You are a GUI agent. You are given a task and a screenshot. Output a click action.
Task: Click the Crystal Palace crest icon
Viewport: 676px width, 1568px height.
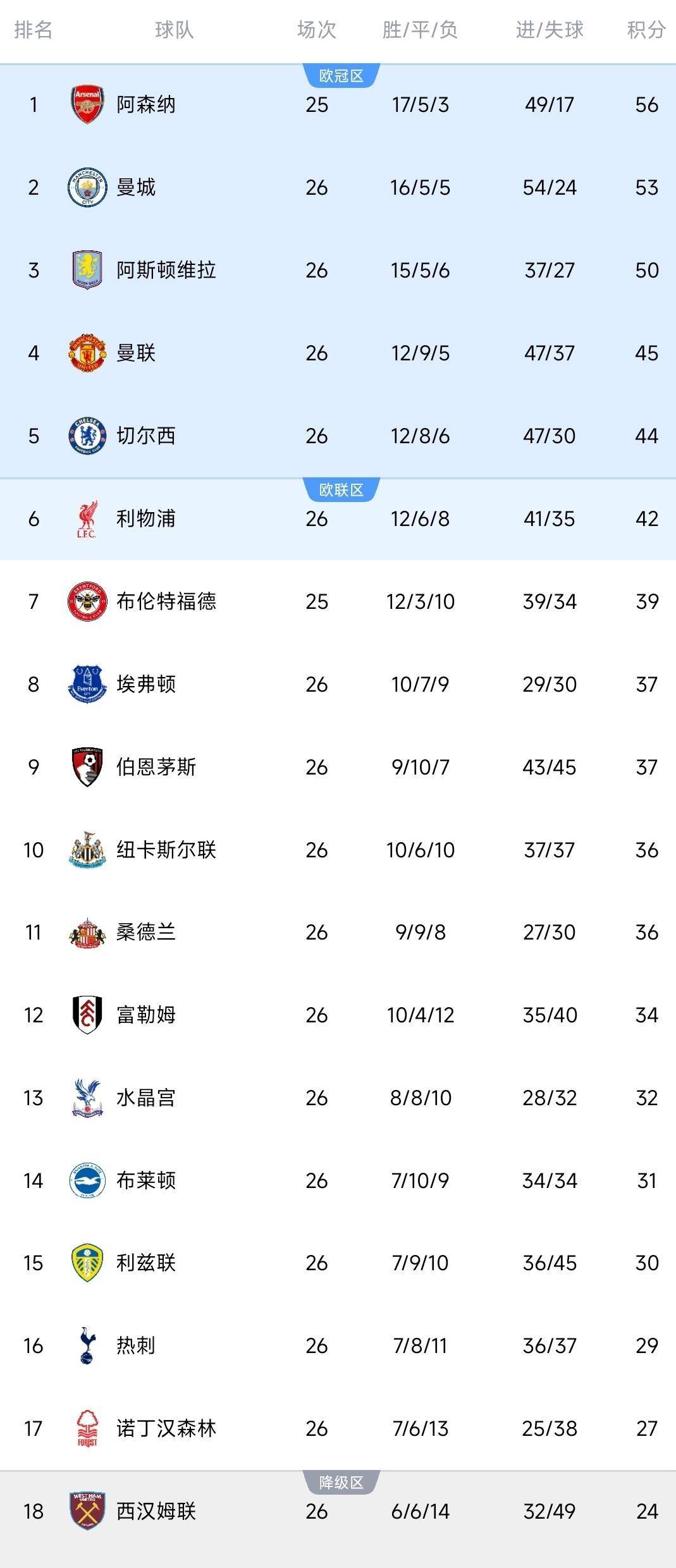pos(87,1098)
